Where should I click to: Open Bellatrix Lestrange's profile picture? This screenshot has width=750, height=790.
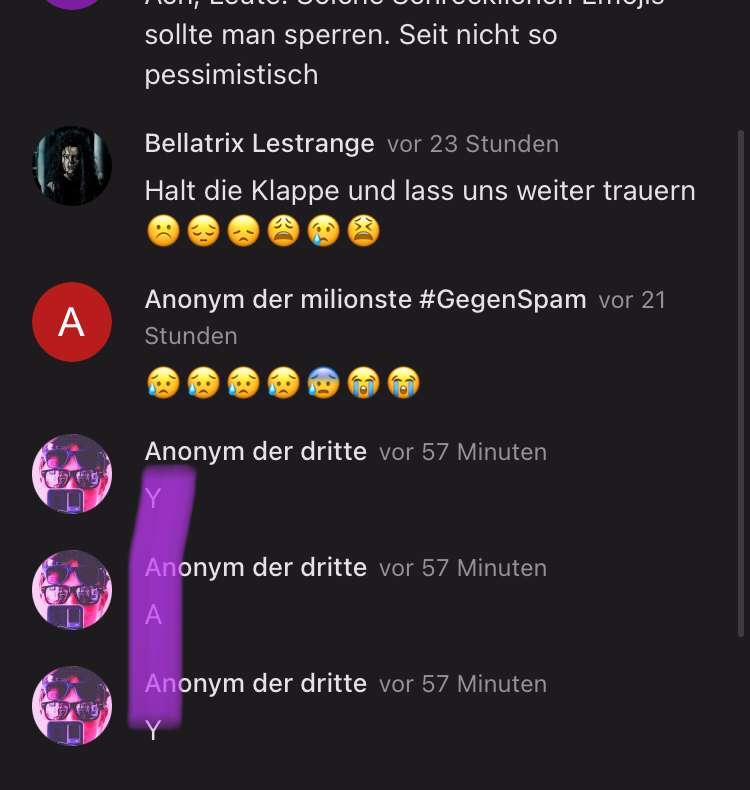[72, 166]
